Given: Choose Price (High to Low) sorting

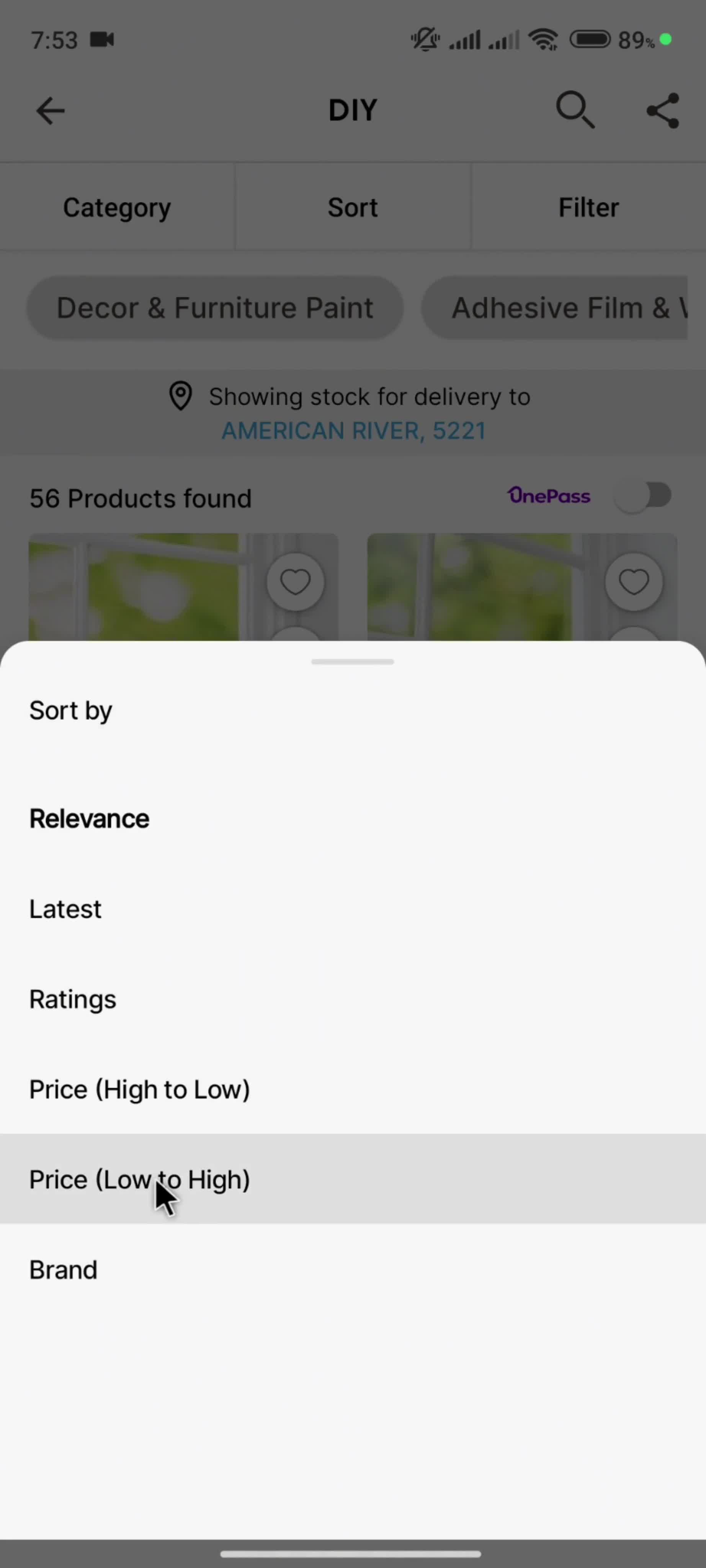Looking at the screenshot, I should tap(139, 1089).
